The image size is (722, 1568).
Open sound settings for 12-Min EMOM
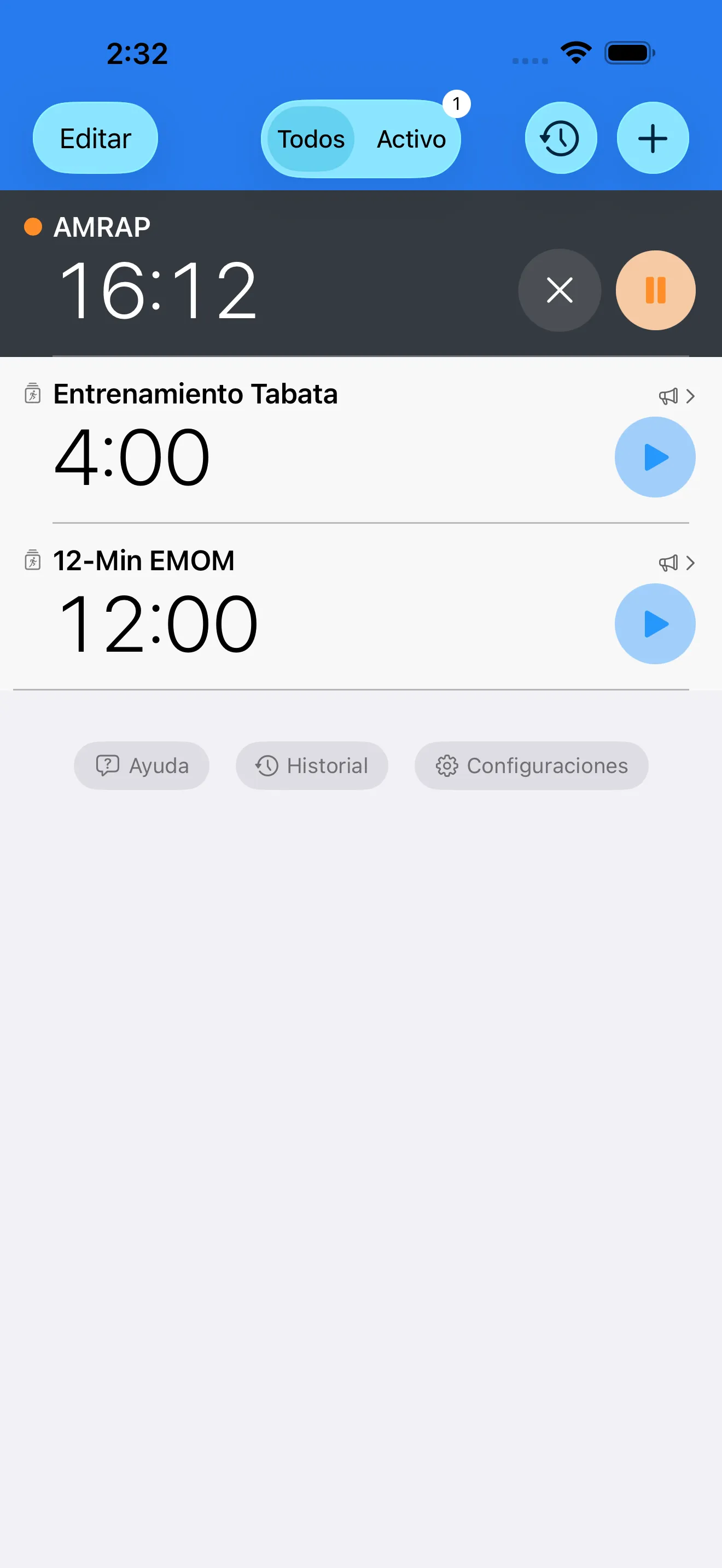click(668, 563)
